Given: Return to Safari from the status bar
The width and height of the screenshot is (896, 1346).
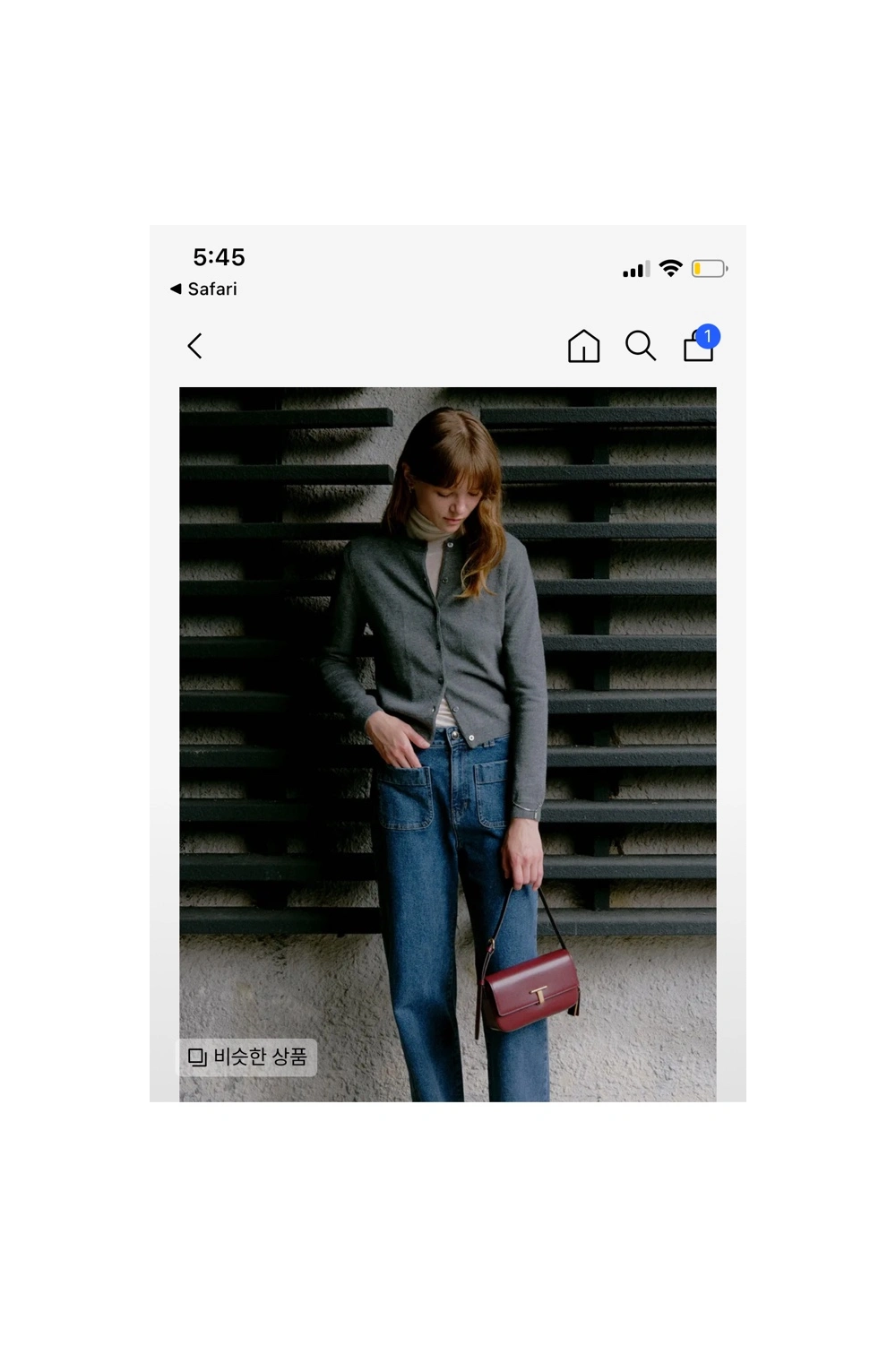Looking at the screenshot, I should click(x=204, y=289).
